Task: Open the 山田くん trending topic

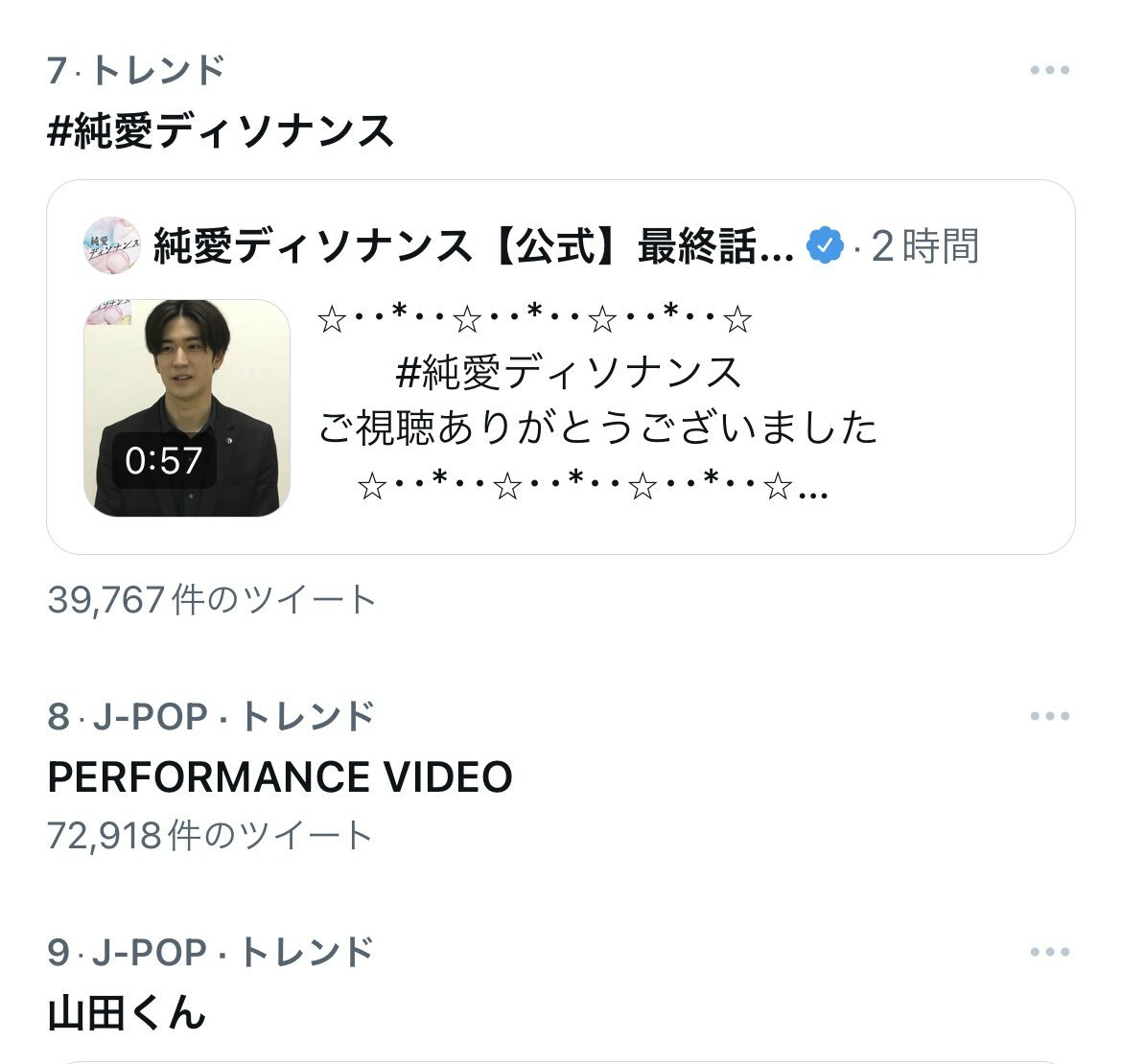Action: click(127, 1013)
